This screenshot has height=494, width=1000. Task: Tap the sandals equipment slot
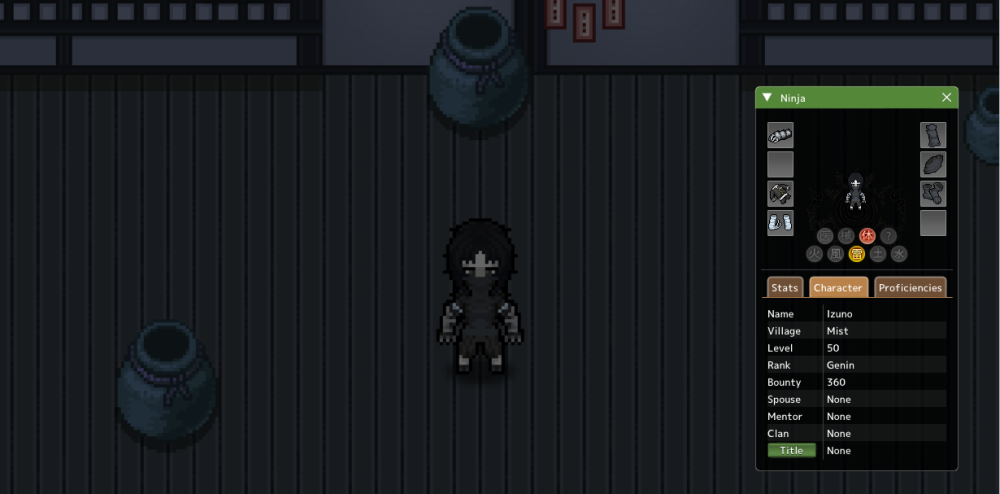coord(933,194)
